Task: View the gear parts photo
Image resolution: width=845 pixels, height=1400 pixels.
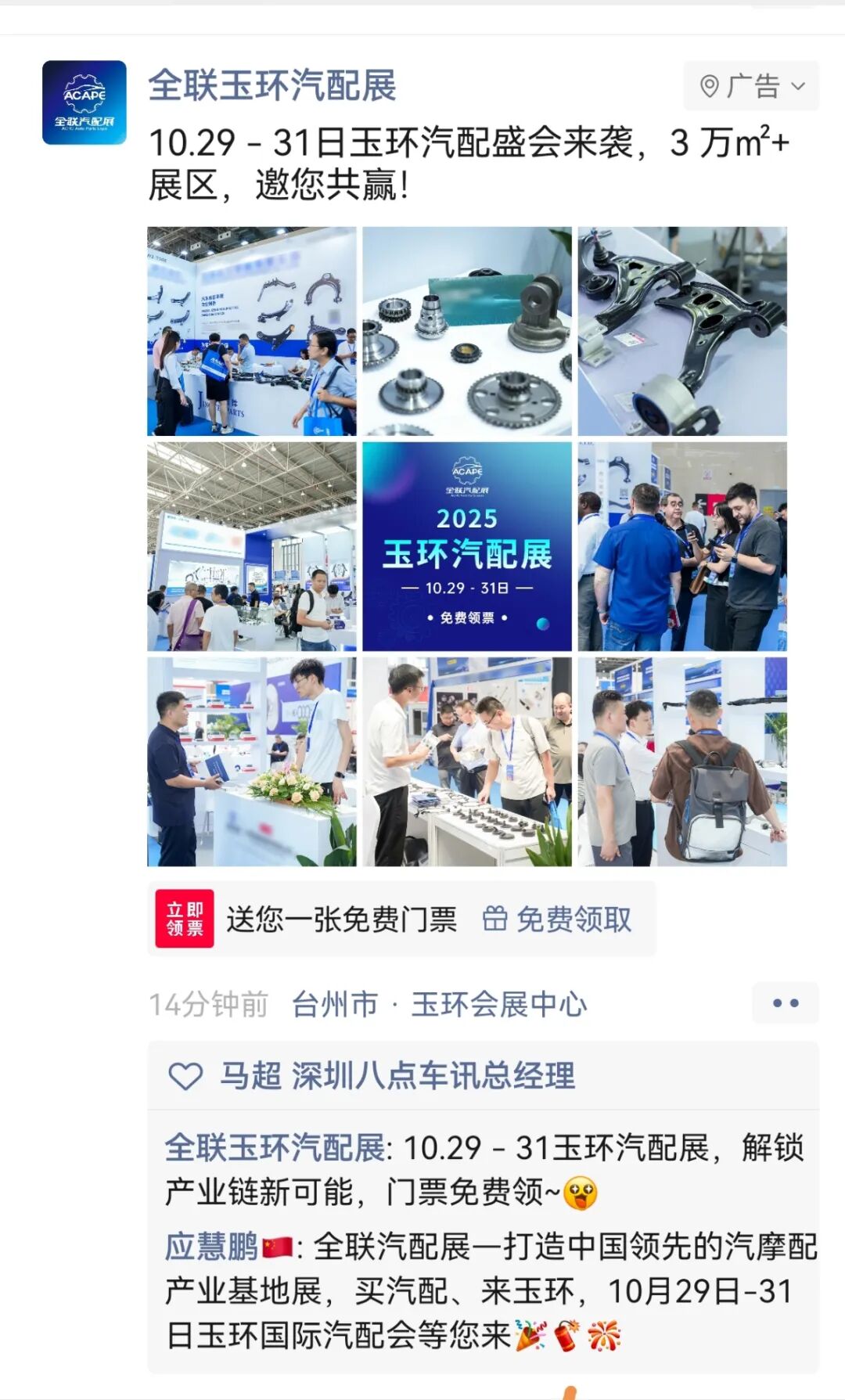Action: point(466,331)
